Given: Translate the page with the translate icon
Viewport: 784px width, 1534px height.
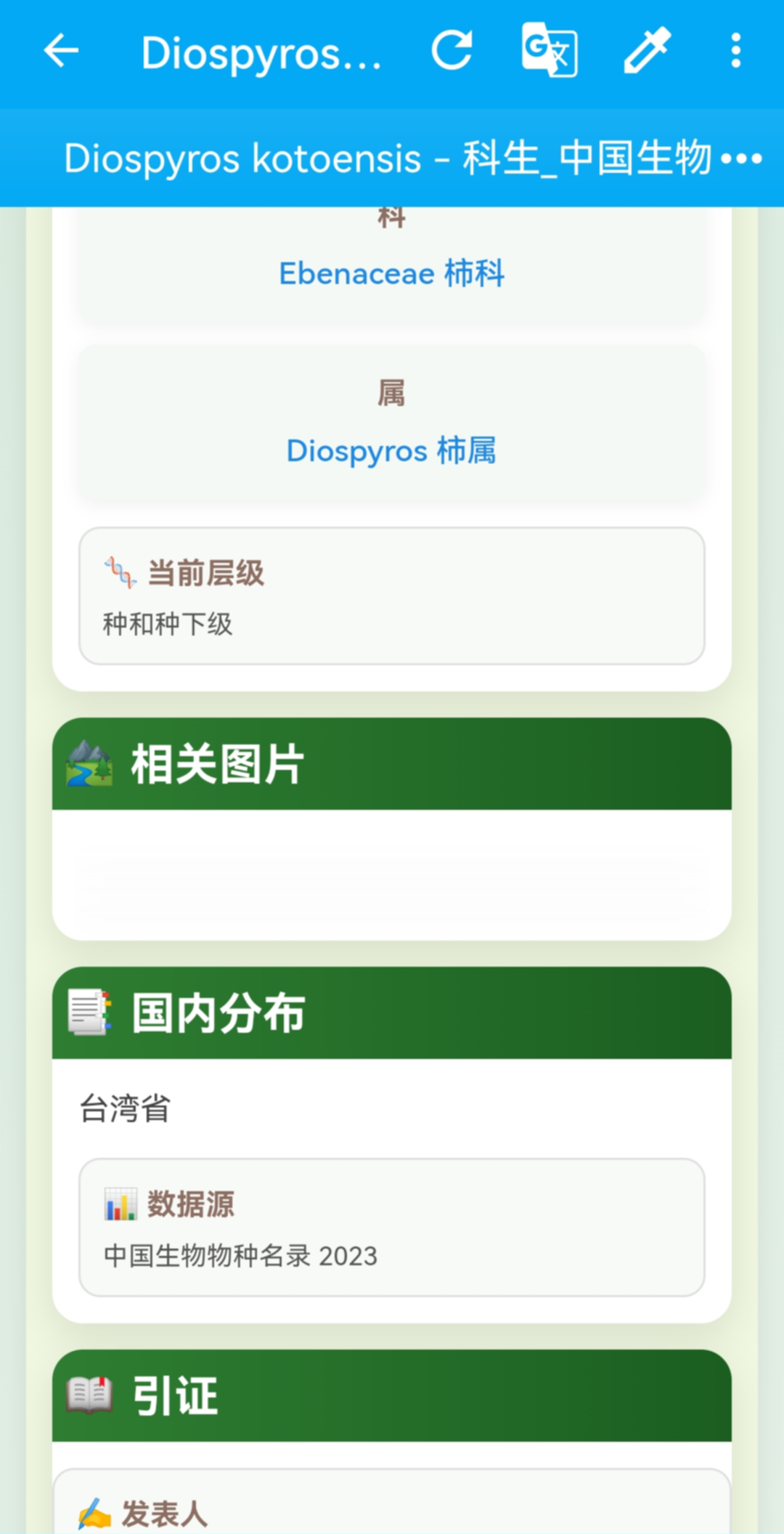Looking at the screenshot, I should [x=550, y=50].
